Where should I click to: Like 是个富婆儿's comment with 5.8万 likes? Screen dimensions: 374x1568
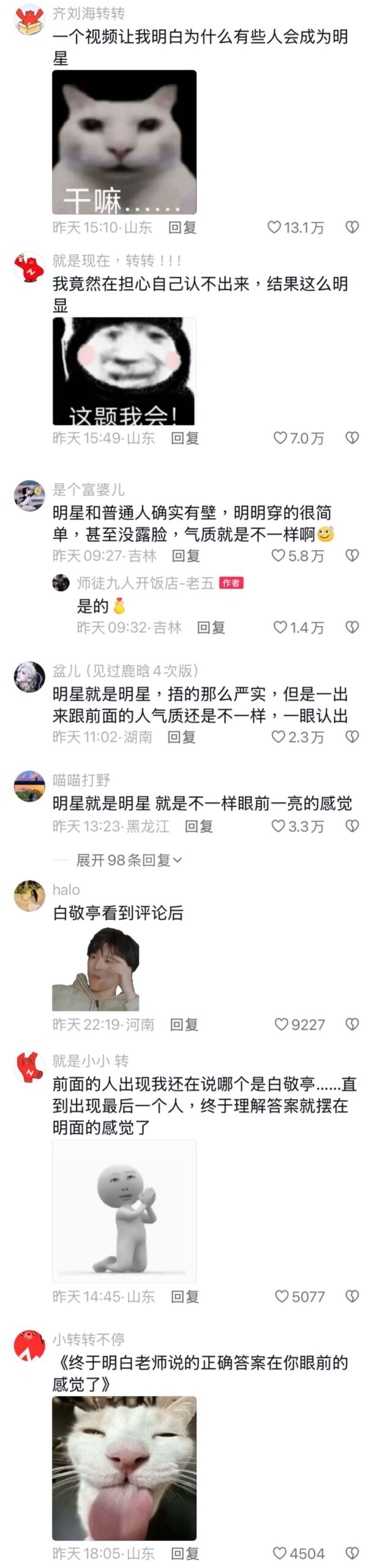coord(279,556)
